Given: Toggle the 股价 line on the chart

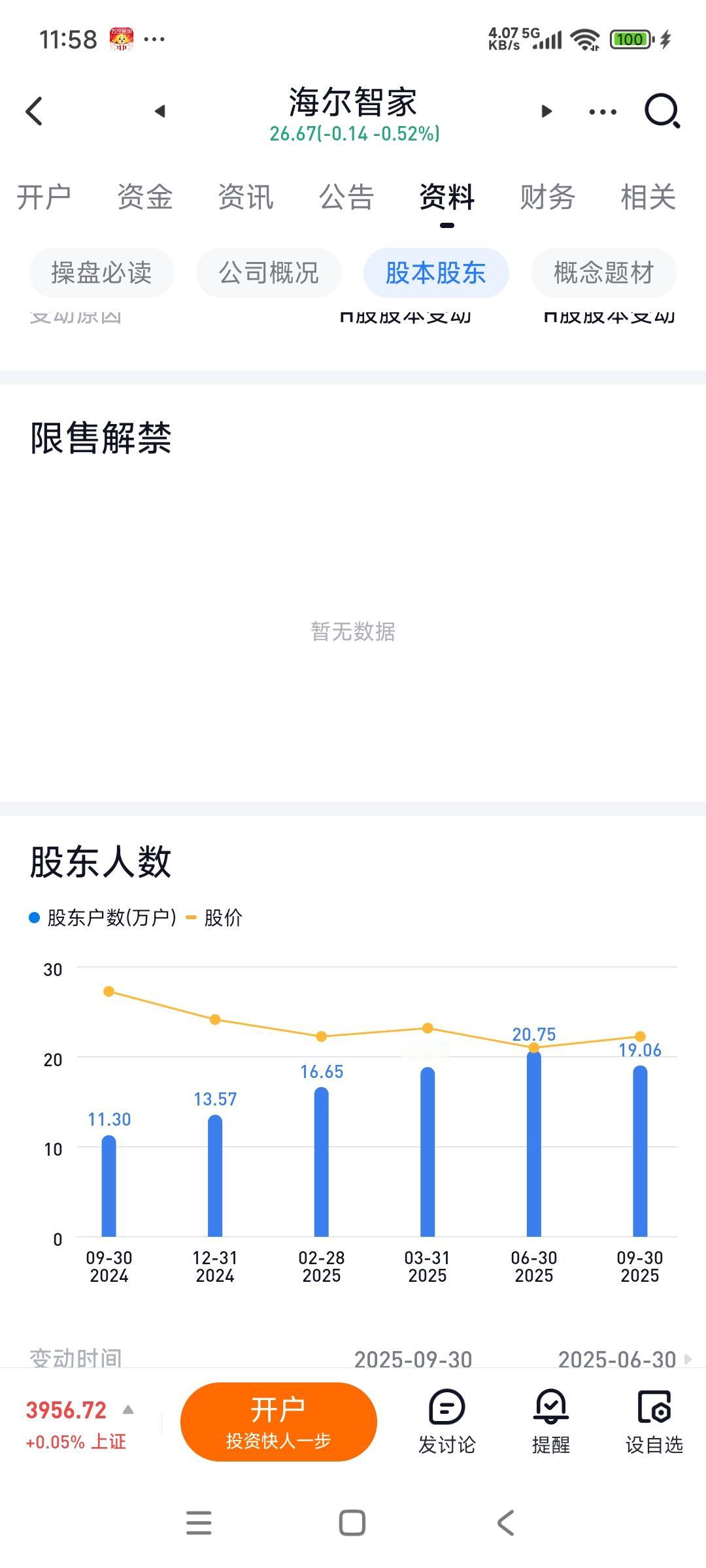Looking at the screenshot, I should (222, 917).
